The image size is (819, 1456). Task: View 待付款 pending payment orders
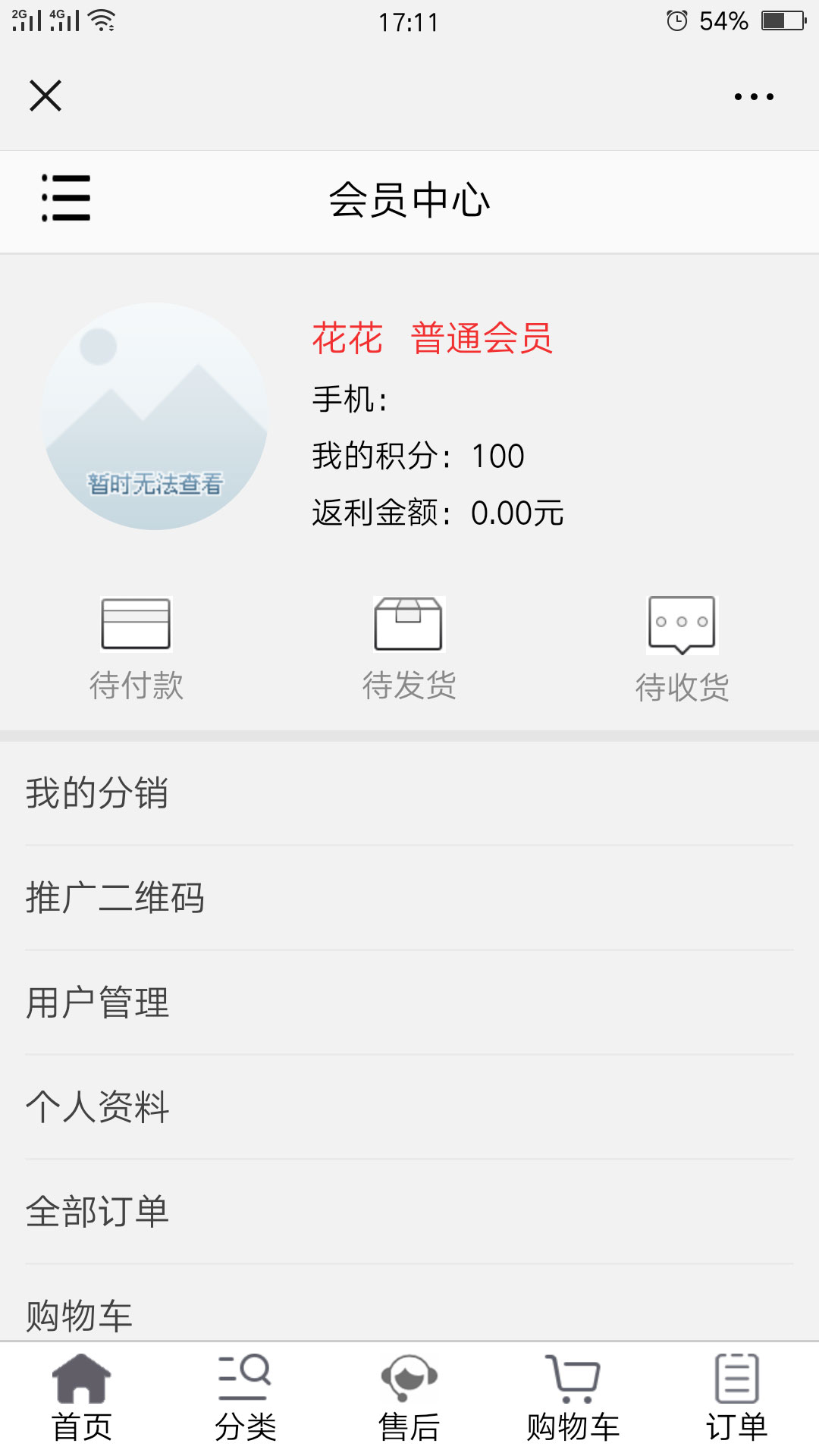click(x=136, y=649)
